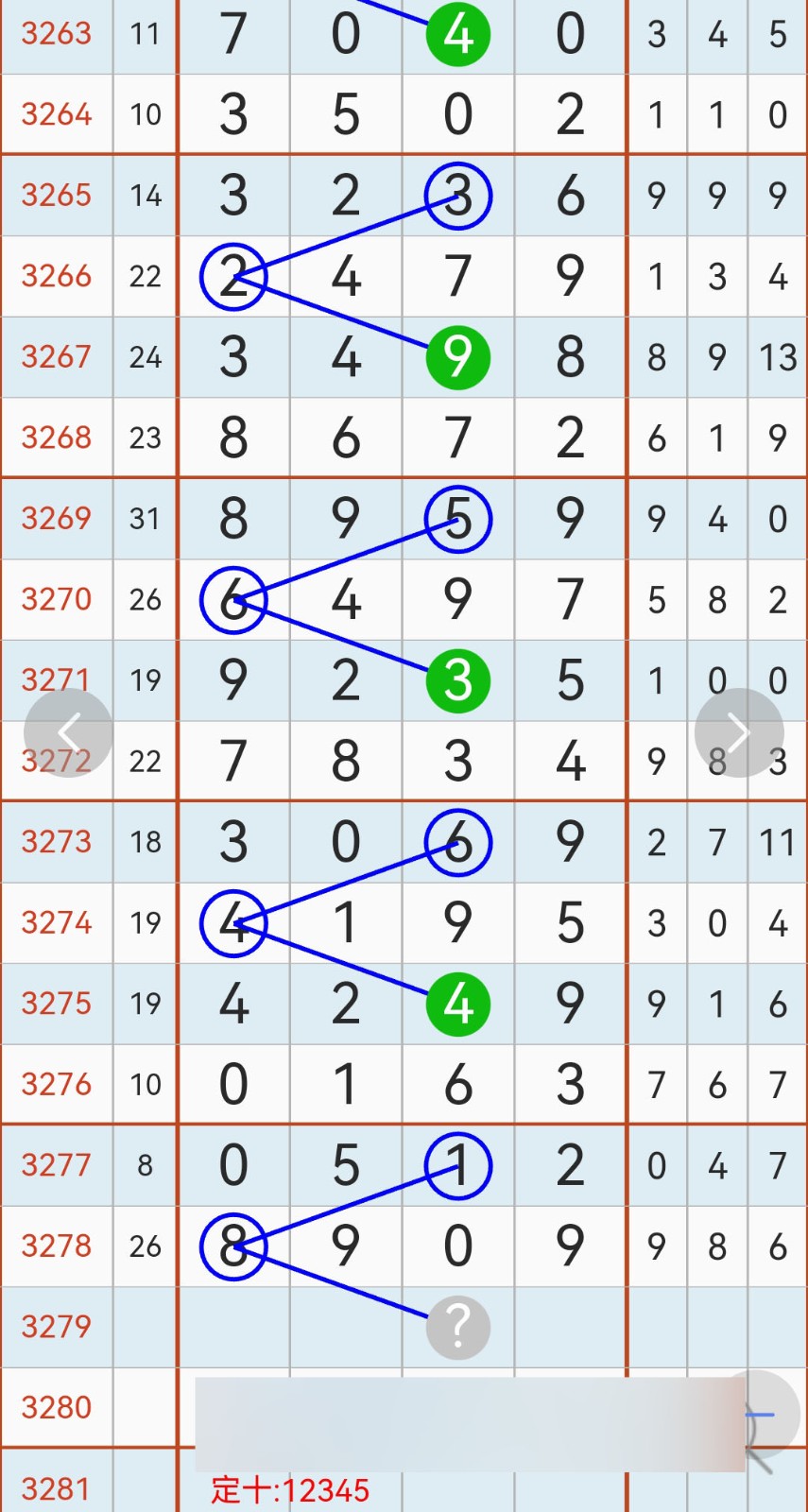808x1512 pixels.
Task: Go to the previous image arrow
Action: pyautogui.click(x=68, y=732)
